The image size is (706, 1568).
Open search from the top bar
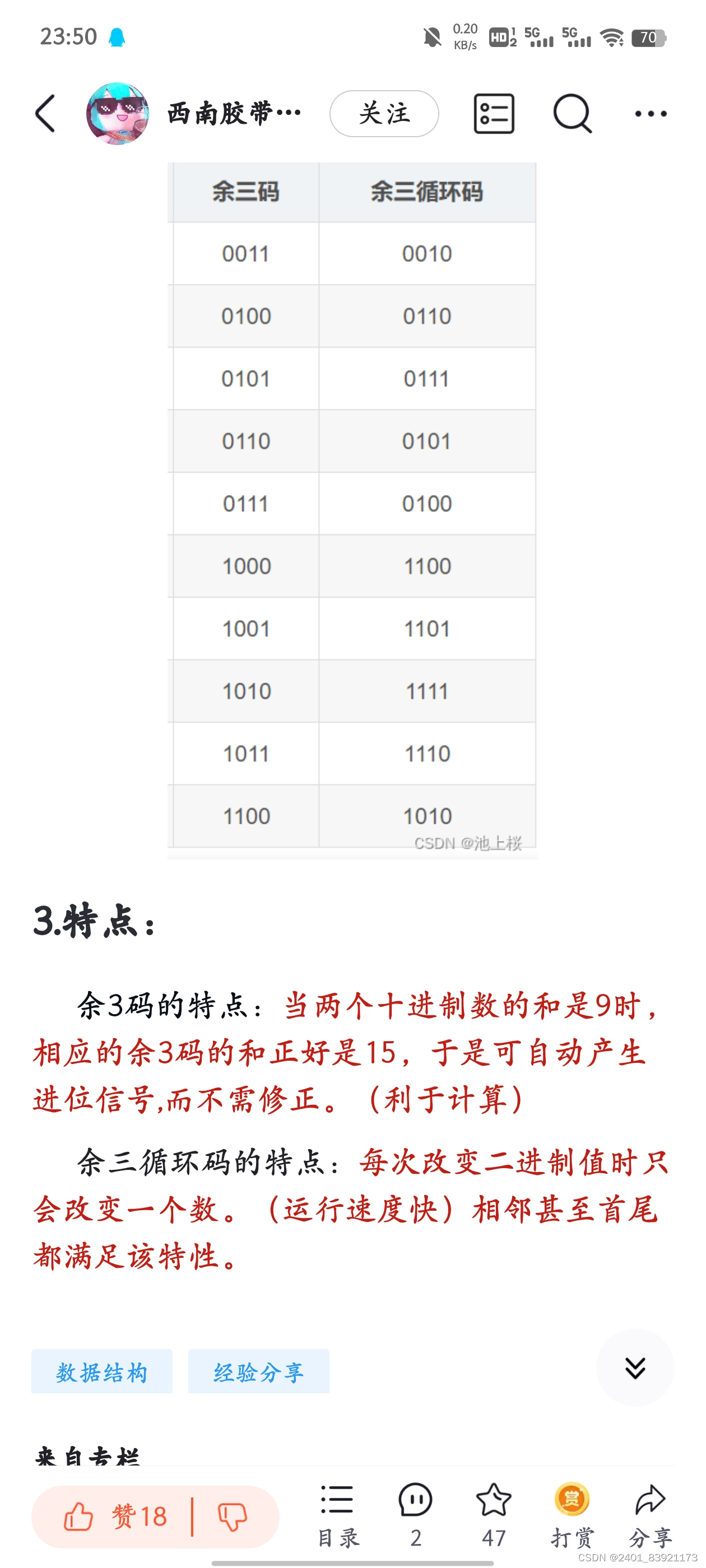point(572,114)
